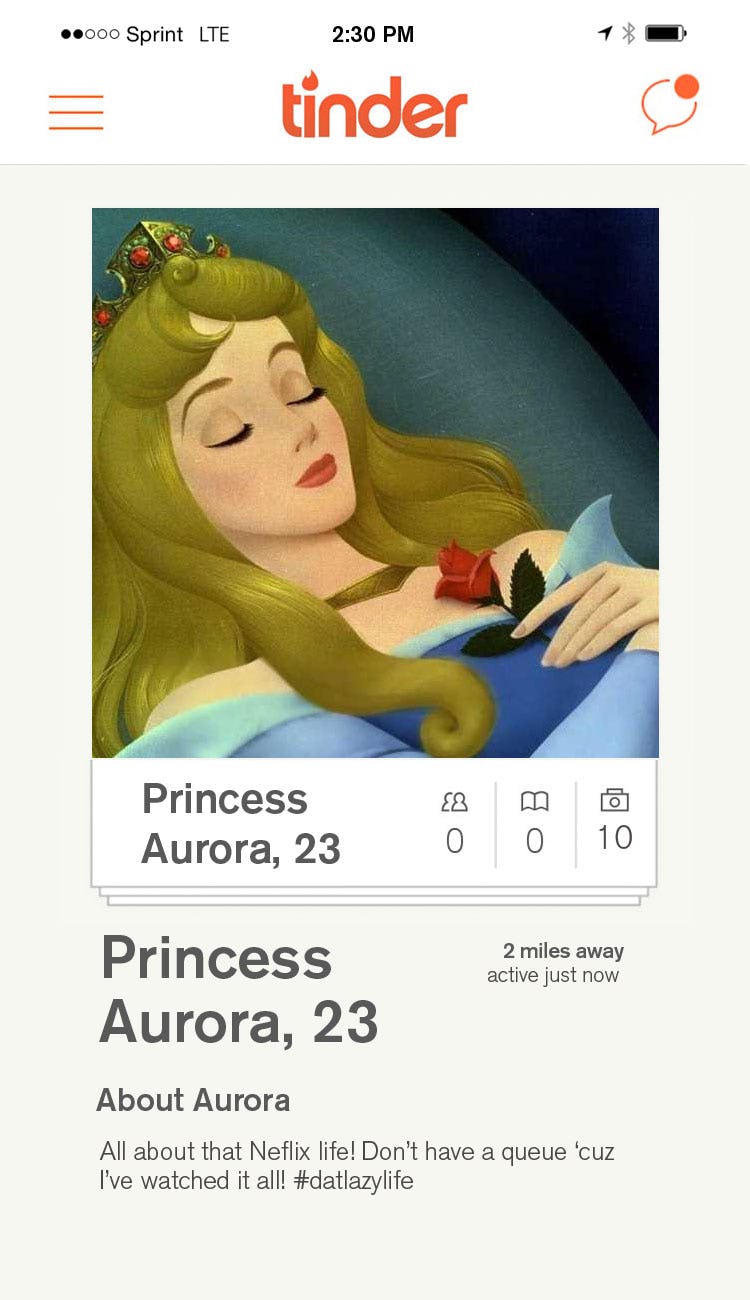
Task: Click the mutual friends icon
Action: pyautogui.click(x=455, y=801)
